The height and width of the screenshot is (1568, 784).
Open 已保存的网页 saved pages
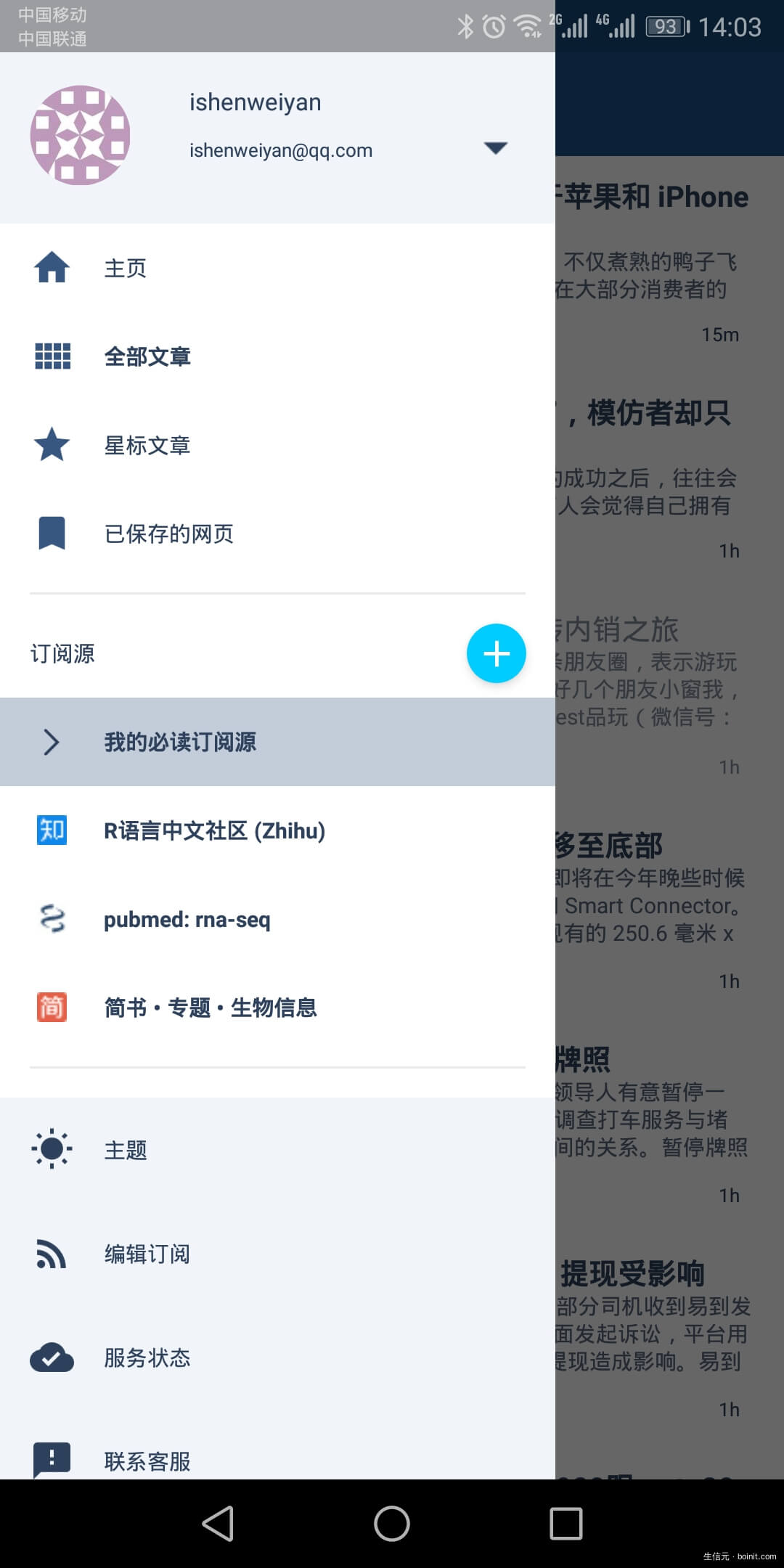[x=168, y=534]
